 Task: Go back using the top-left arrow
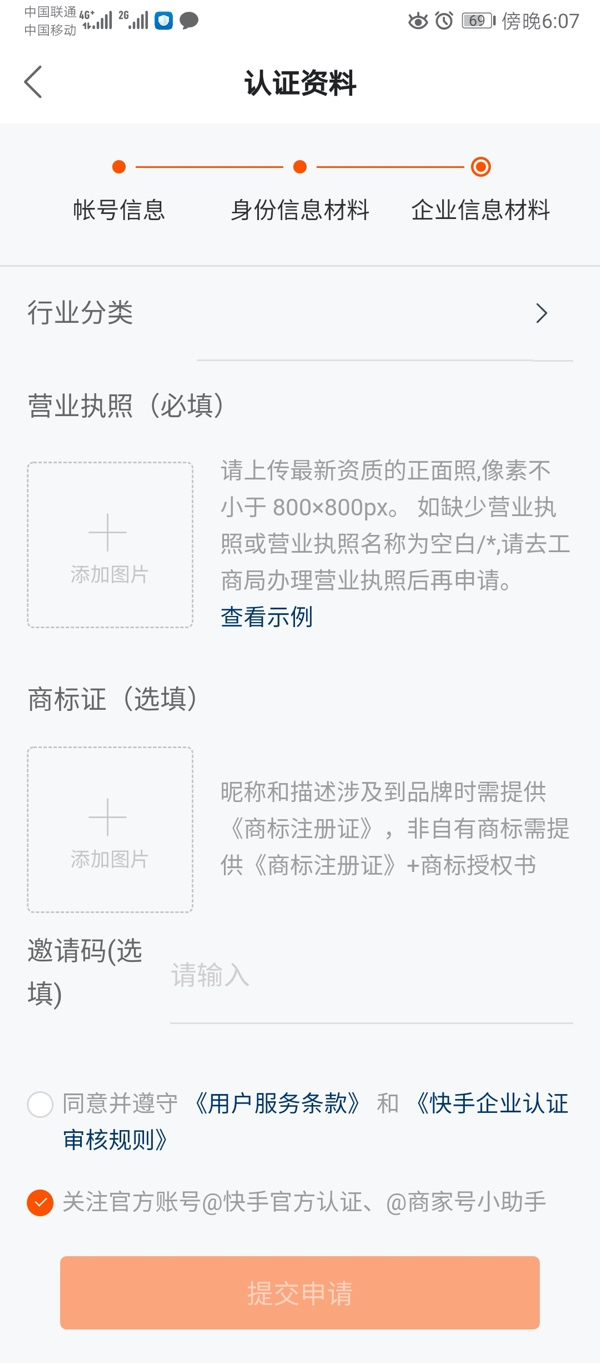click(33, 82)
